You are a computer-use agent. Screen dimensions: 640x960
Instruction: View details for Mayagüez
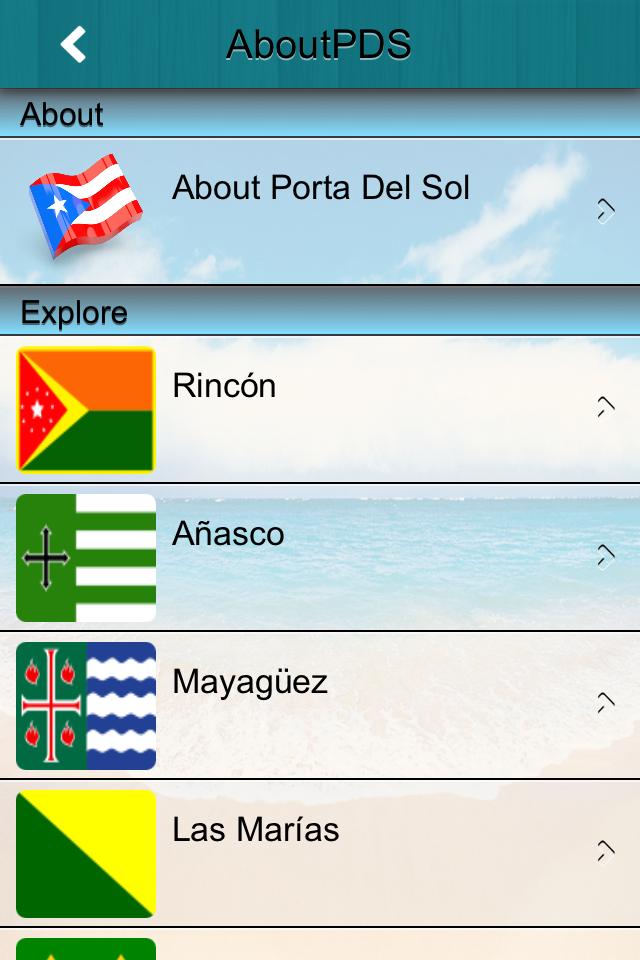click(320, 704)
